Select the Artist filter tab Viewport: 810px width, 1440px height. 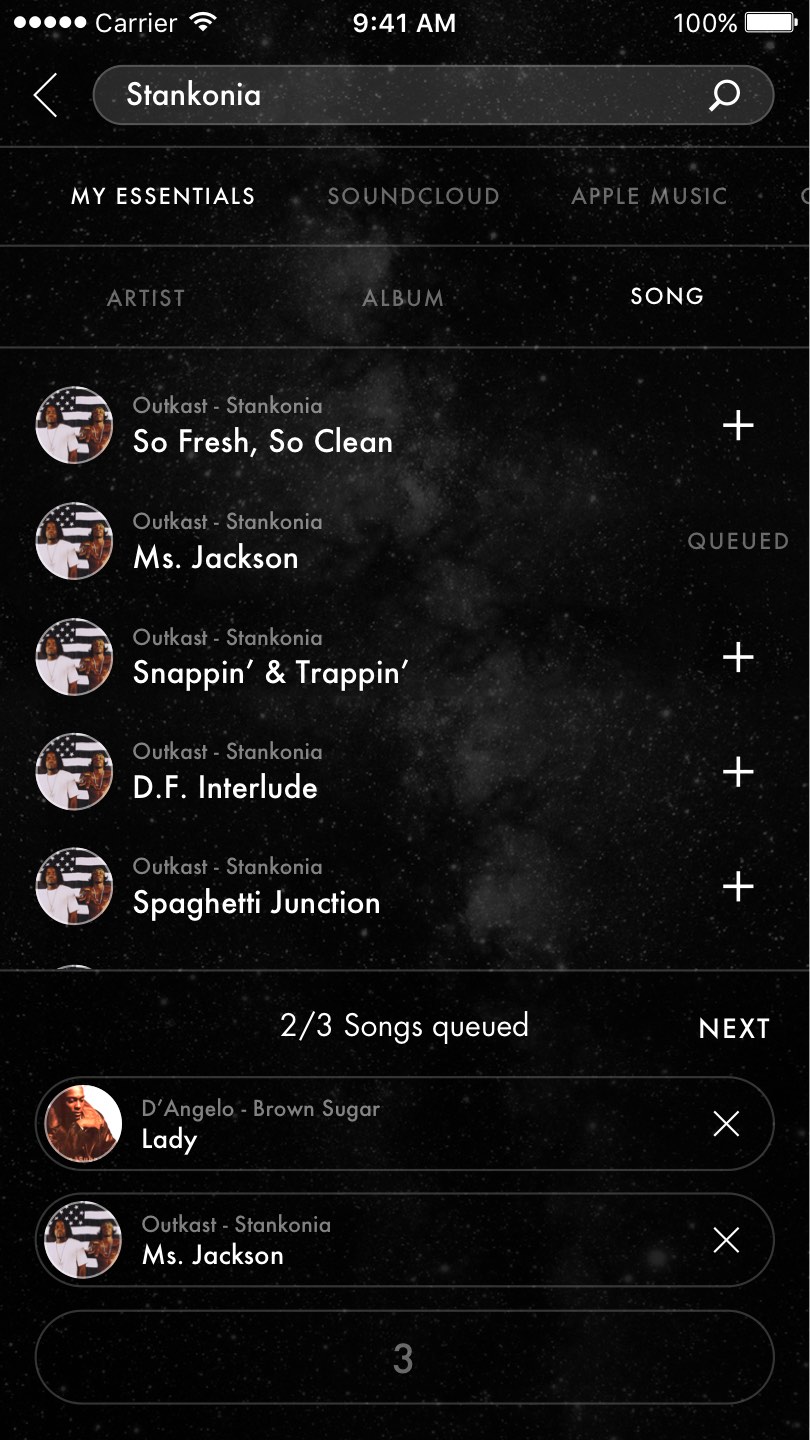146,298
